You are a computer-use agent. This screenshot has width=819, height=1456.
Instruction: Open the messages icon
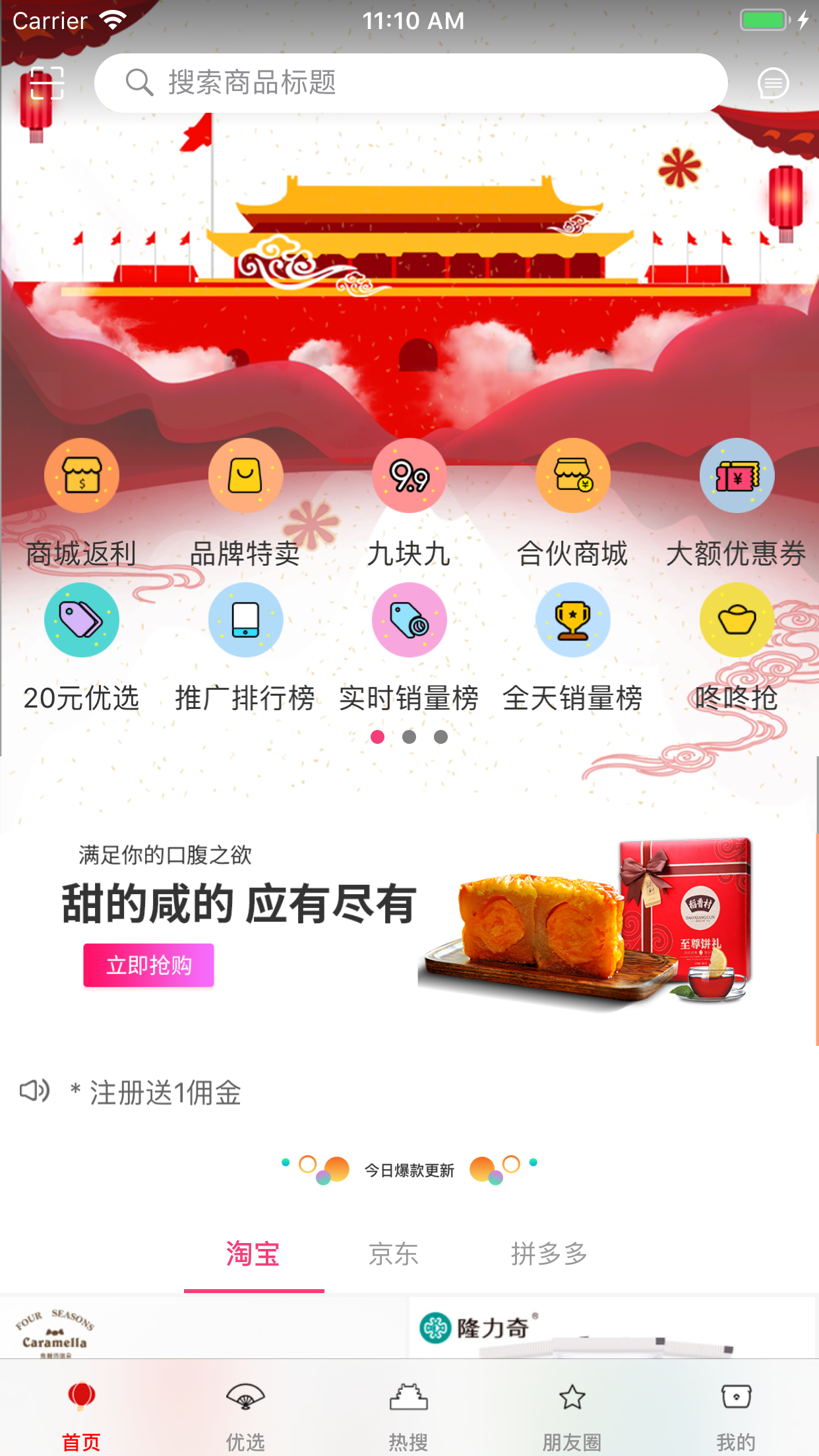(x=773, y=83)
